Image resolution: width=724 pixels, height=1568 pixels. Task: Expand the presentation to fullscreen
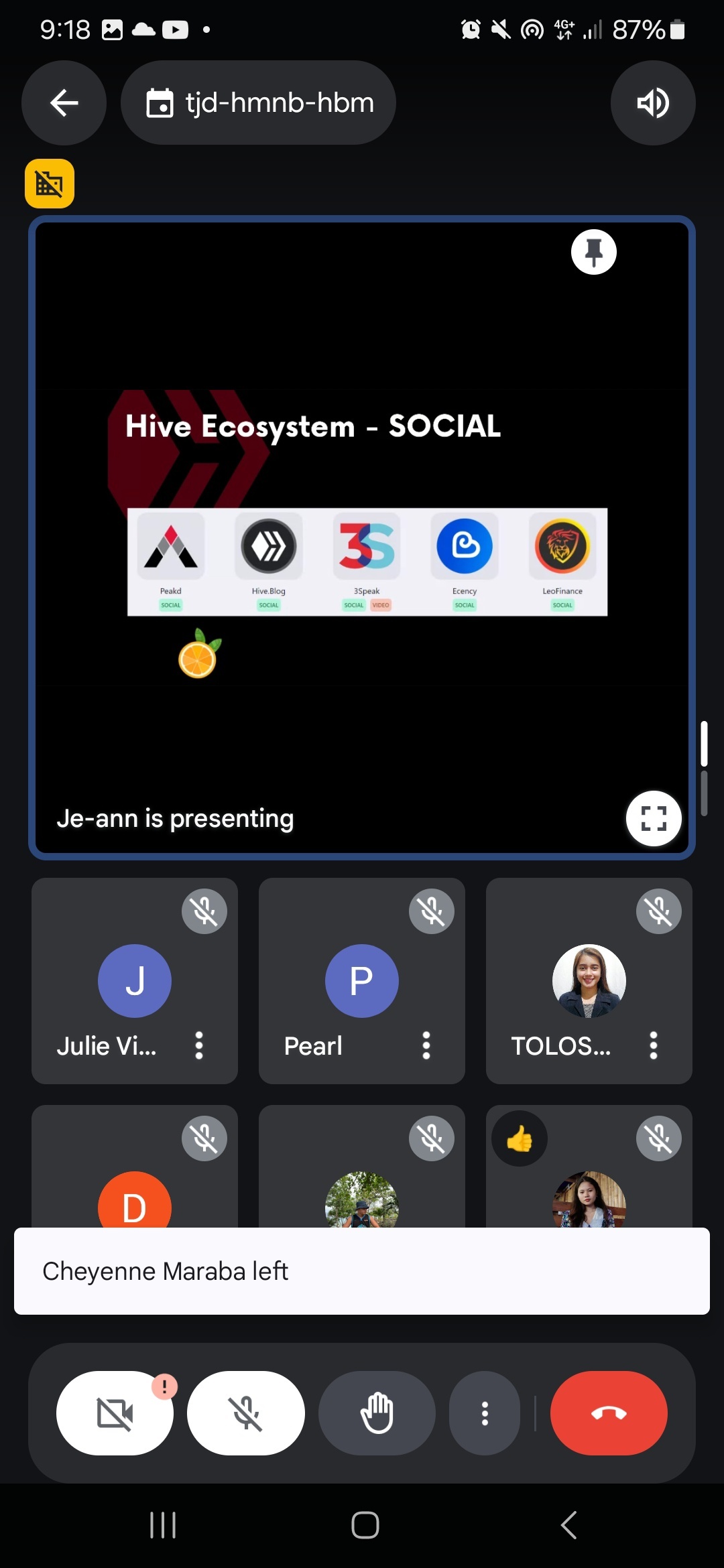(653, 818)
